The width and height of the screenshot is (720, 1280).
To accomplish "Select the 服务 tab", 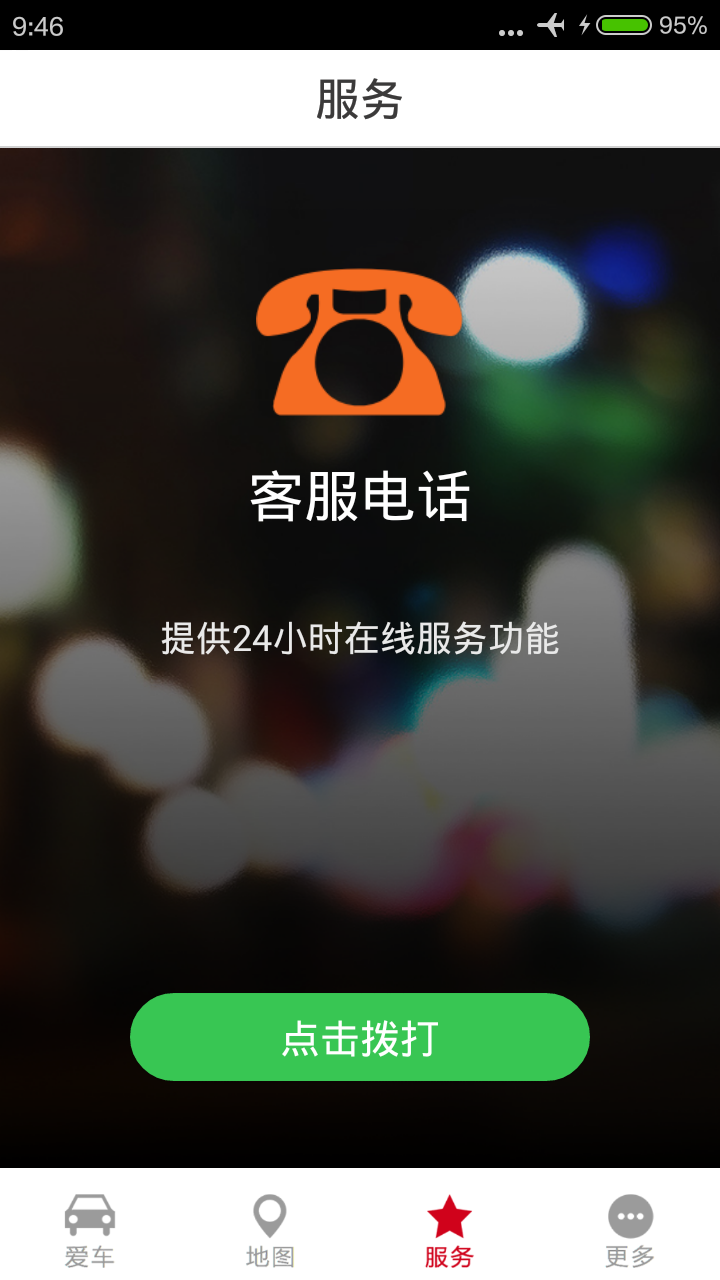I will point(449,1230).
